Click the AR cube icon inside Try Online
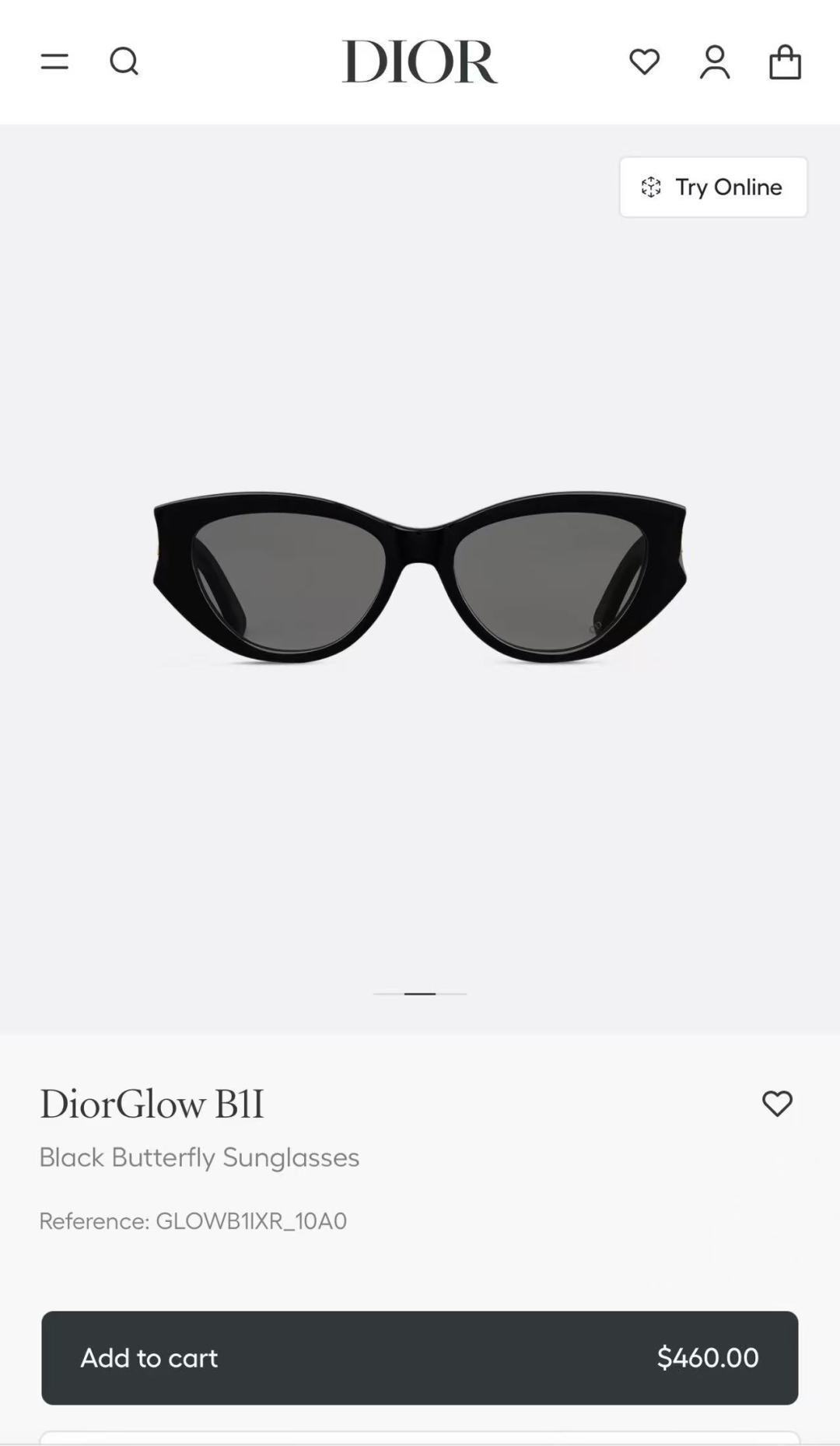Viewport: 840px width, 1446px height. tap(652, 187)
